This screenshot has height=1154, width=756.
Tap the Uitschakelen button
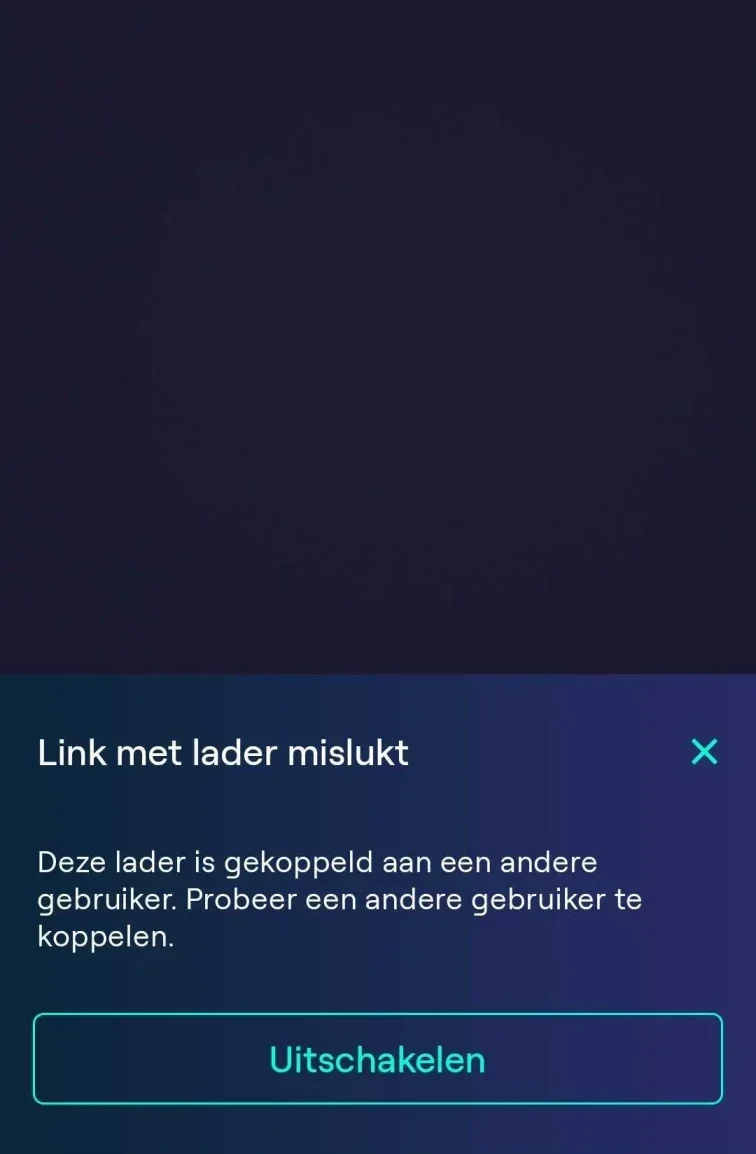coord(378,1059)
